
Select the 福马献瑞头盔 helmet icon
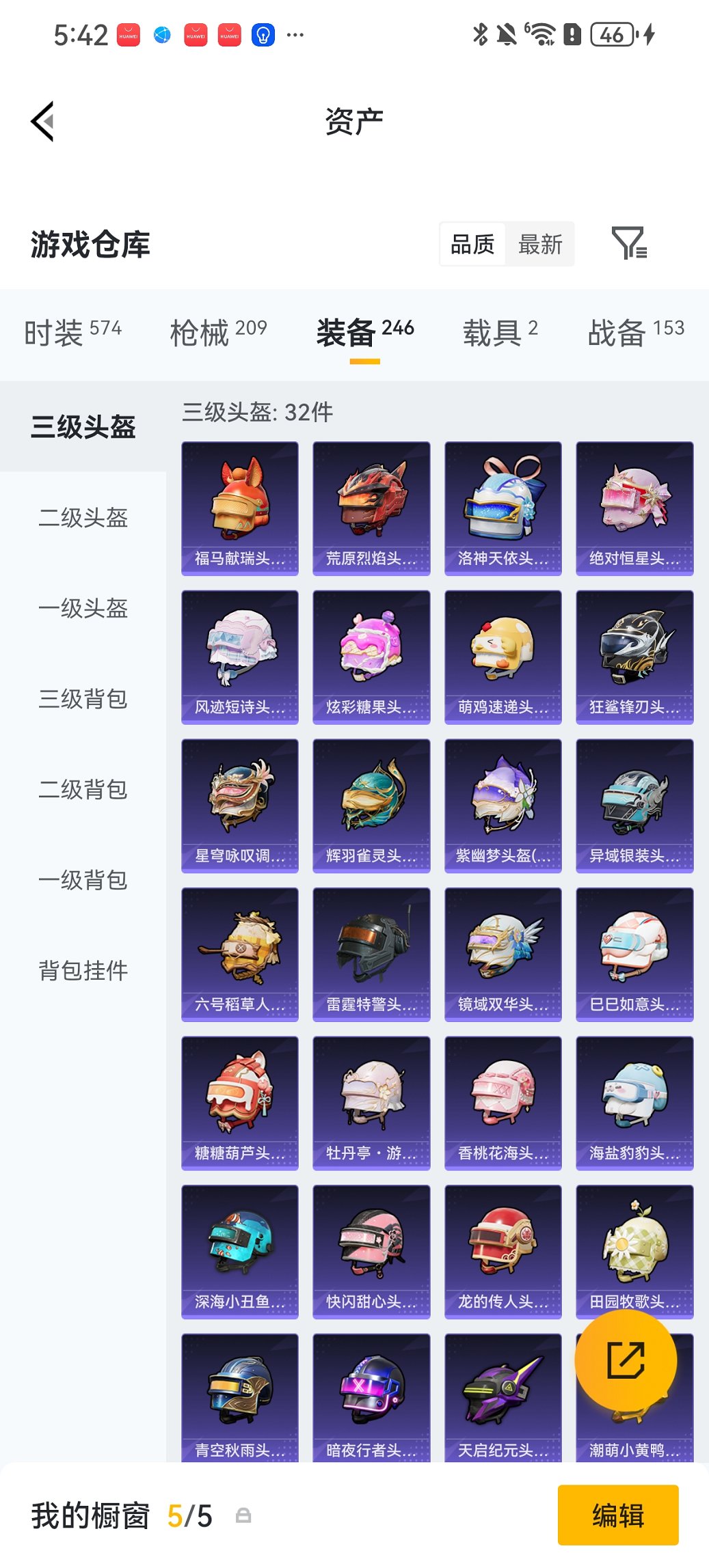point(240,506)
